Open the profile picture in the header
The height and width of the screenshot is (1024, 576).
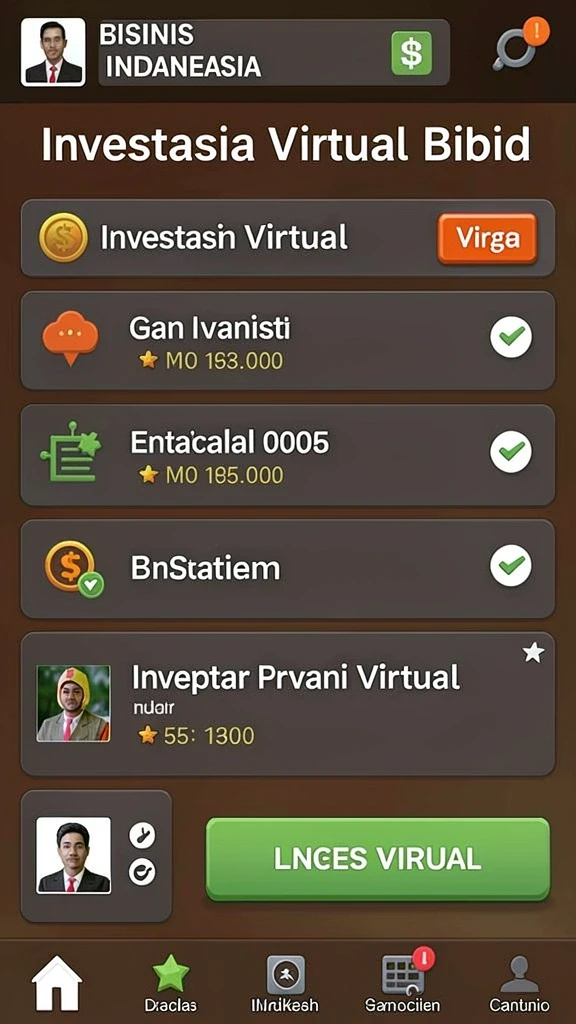click(54, 51)
